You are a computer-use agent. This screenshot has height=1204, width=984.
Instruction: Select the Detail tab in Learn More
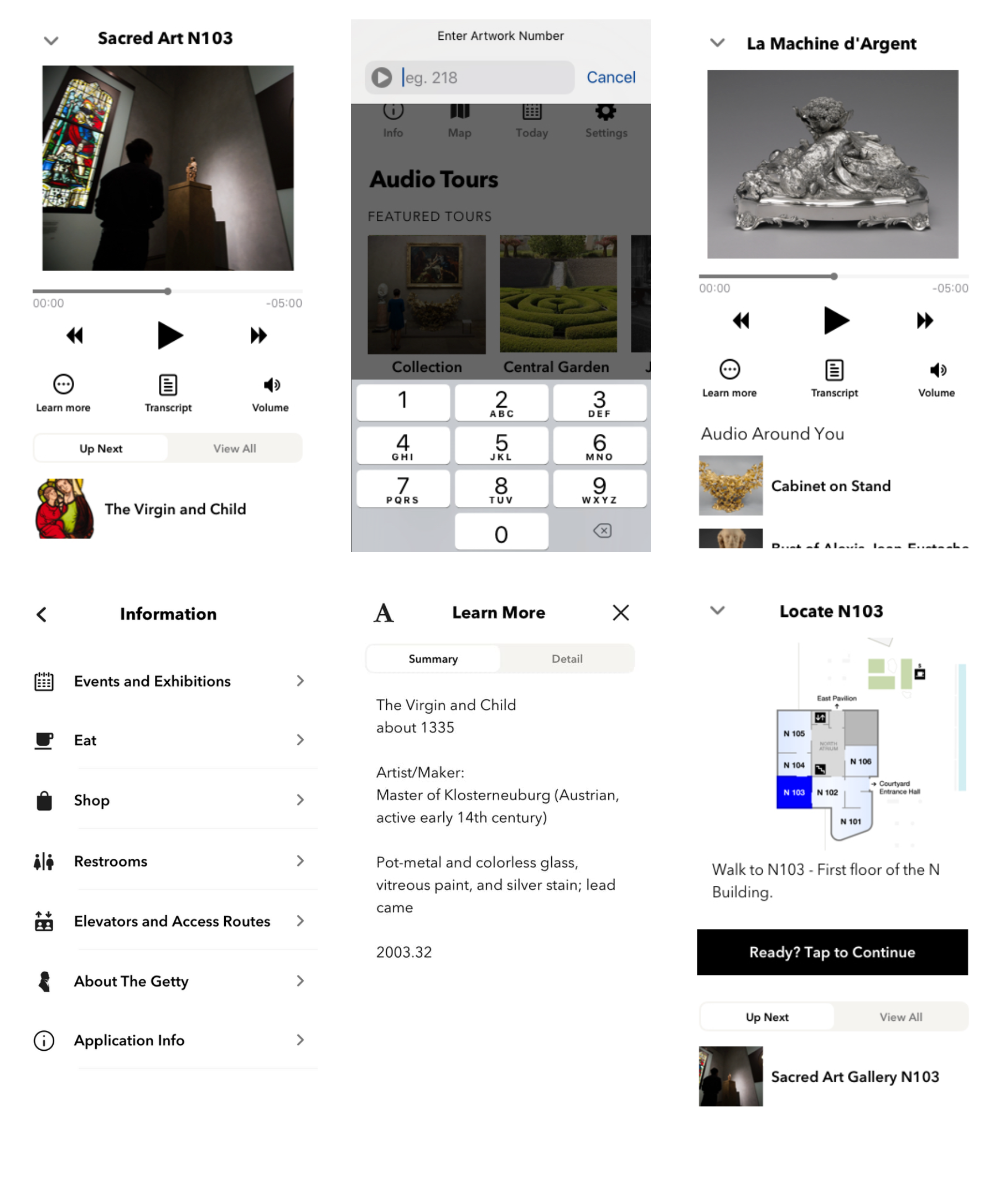[567, 659]
